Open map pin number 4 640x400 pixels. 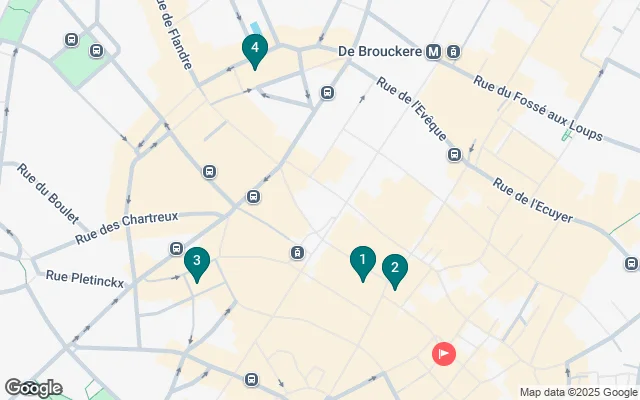pos(255,48)
